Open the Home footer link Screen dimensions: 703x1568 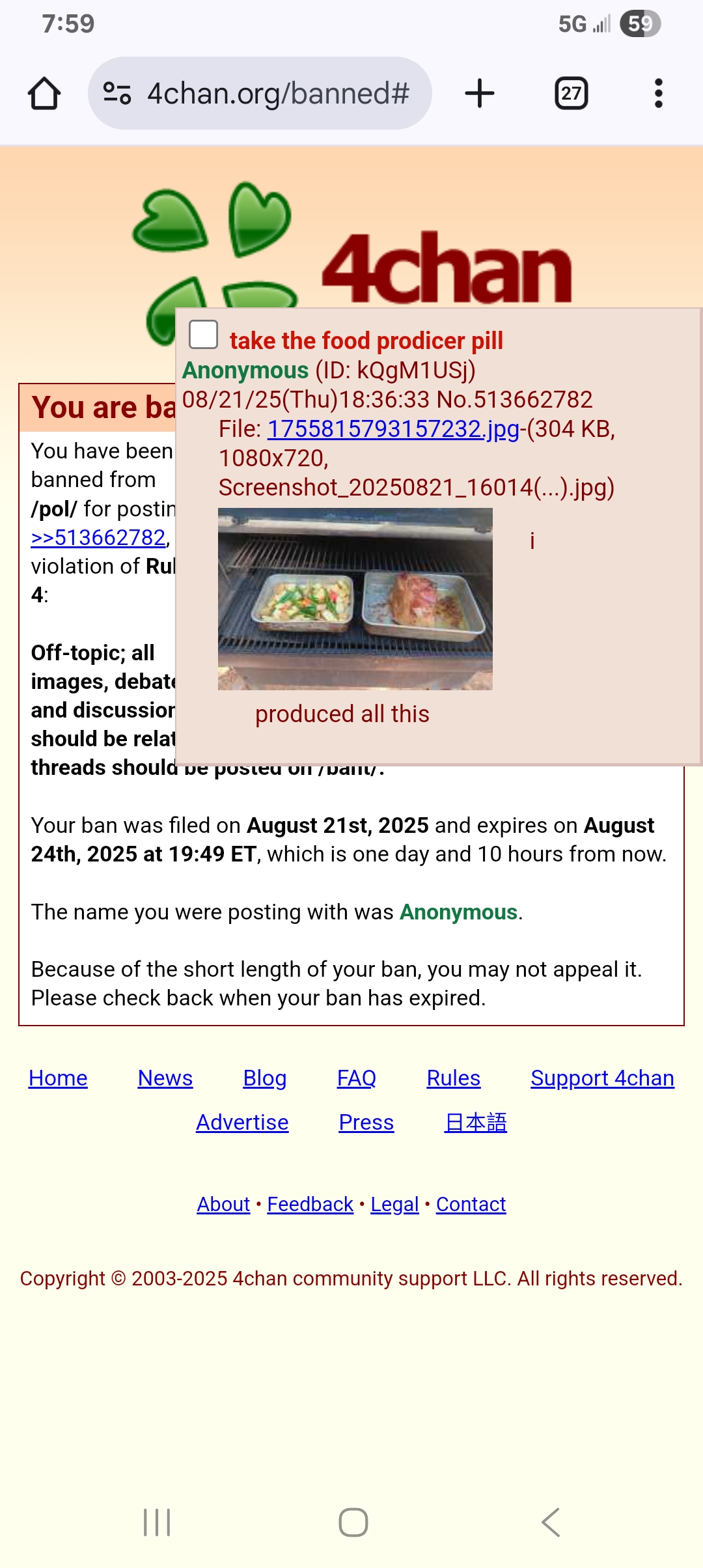58,1078
